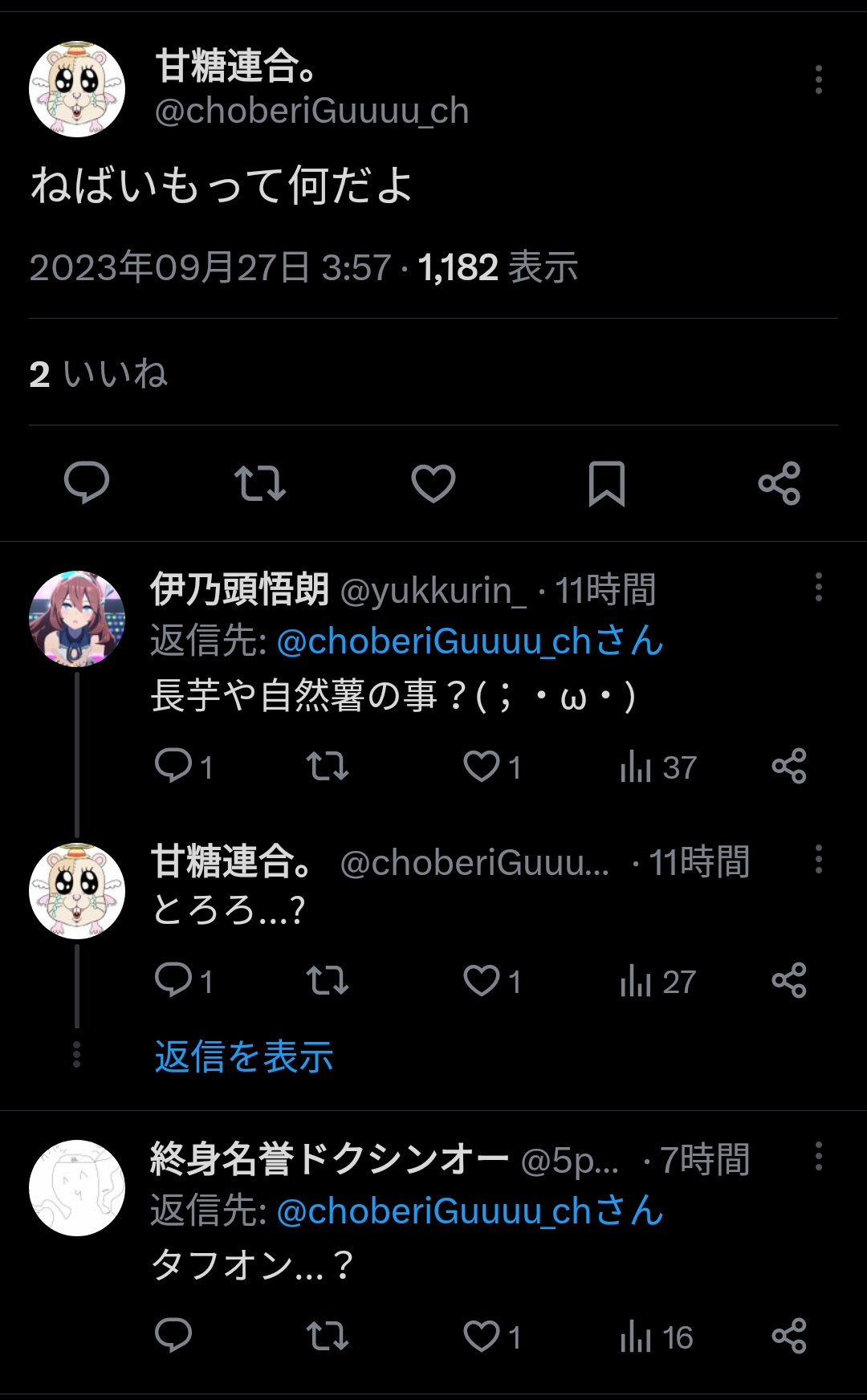Viewport: 867px width, 1400px height.
Task: Like the とろろ...? reply
Action: click(x=482, y=981)
